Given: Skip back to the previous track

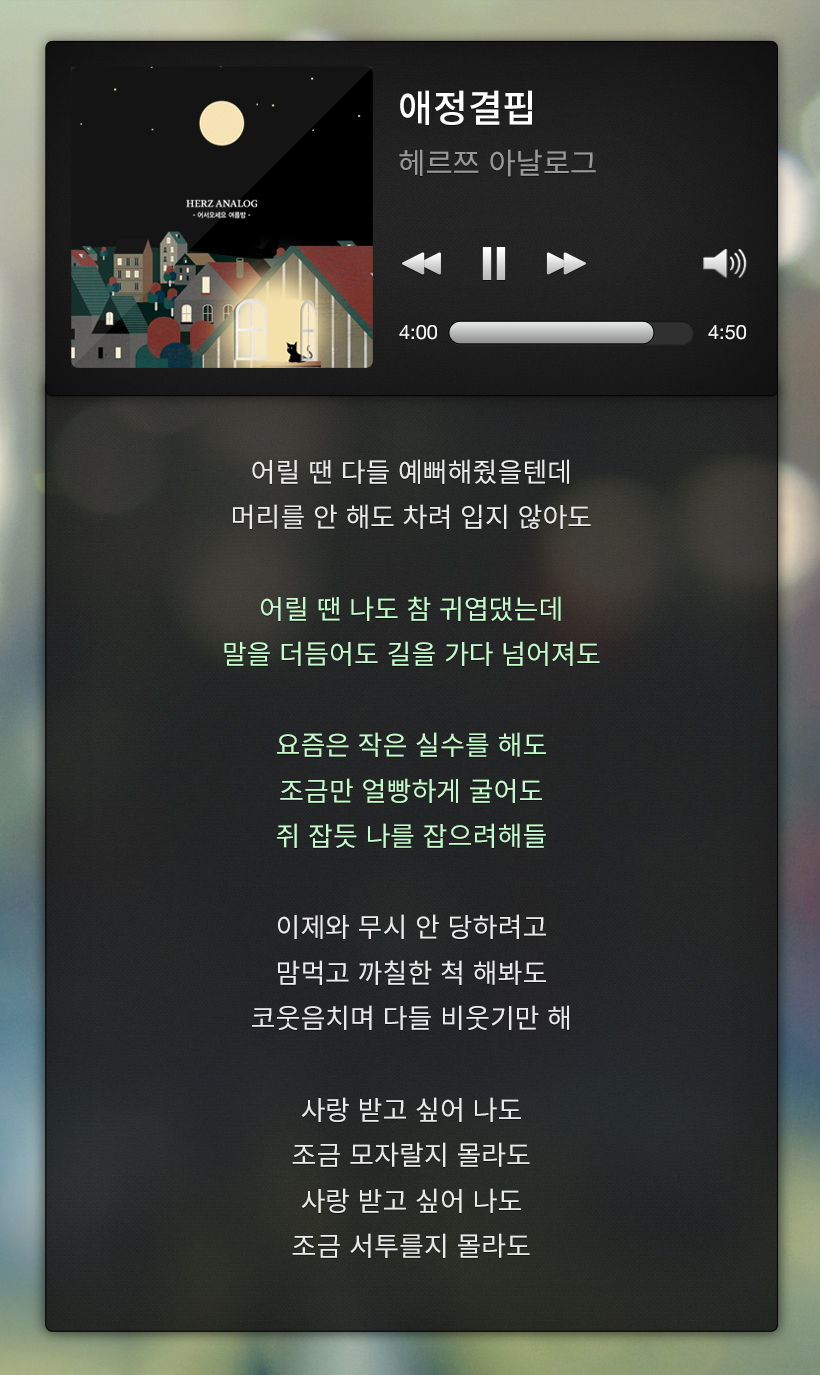Looking at the screenshot, I should click(x=421, y=263).
